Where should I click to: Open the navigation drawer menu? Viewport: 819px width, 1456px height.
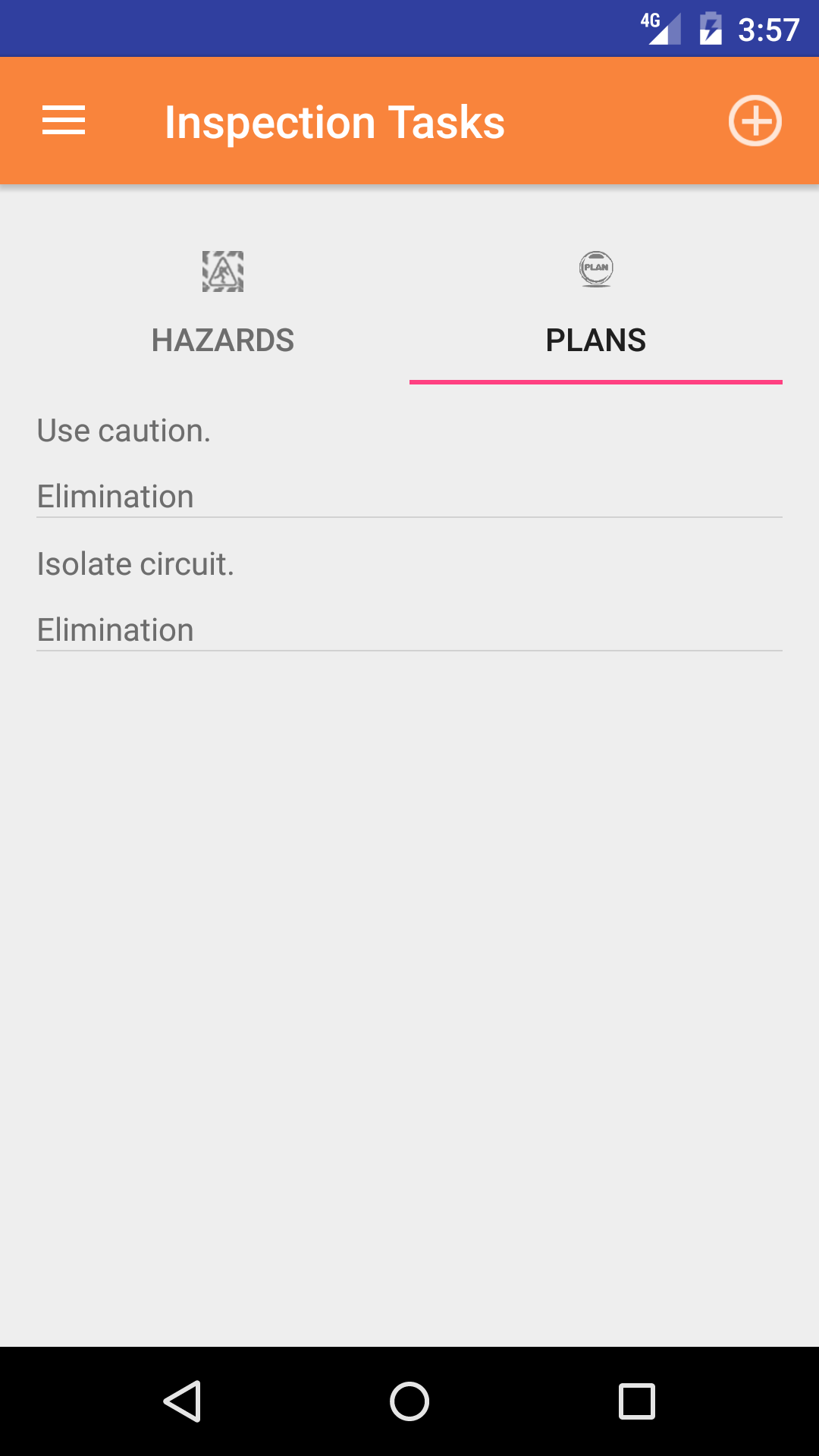click(64, 121)
